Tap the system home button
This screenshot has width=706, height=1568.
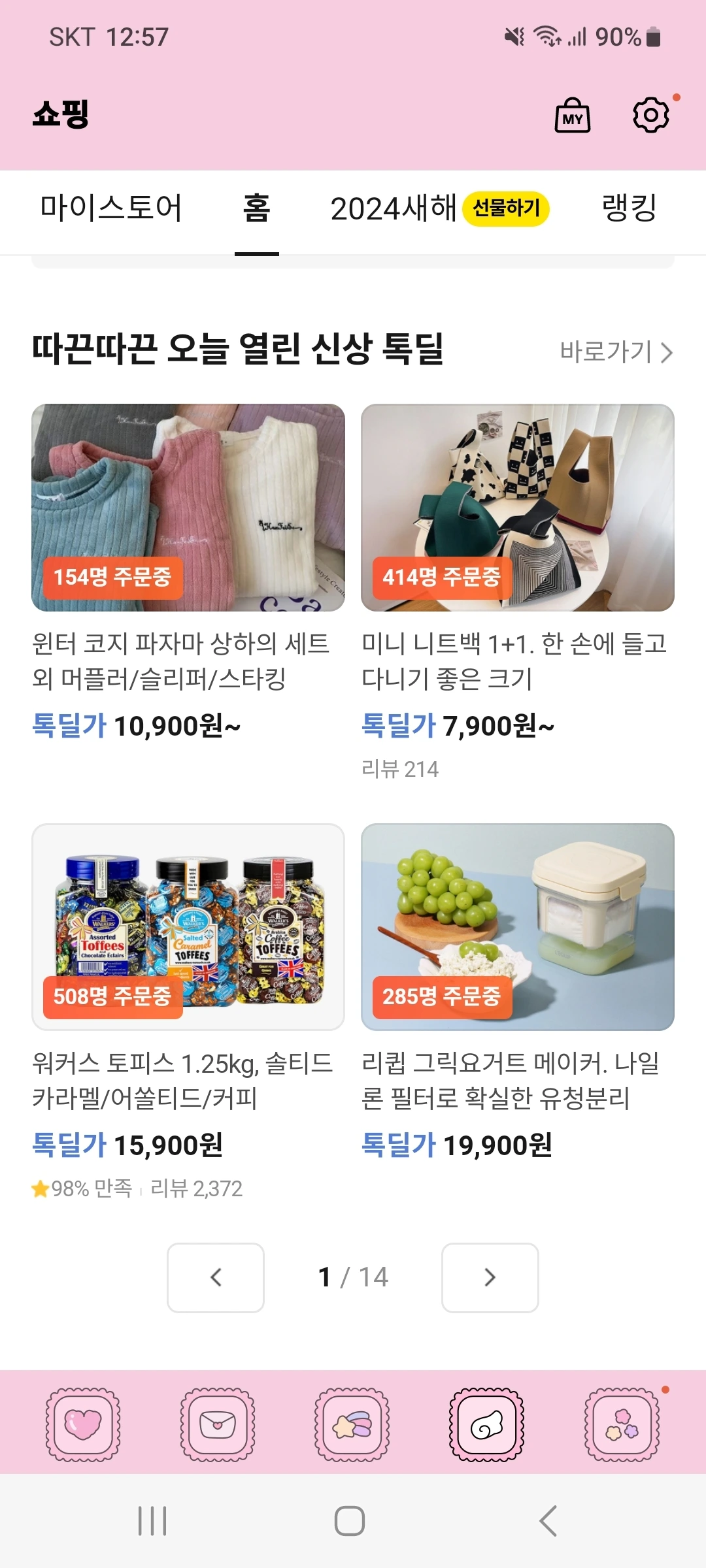350,1521
